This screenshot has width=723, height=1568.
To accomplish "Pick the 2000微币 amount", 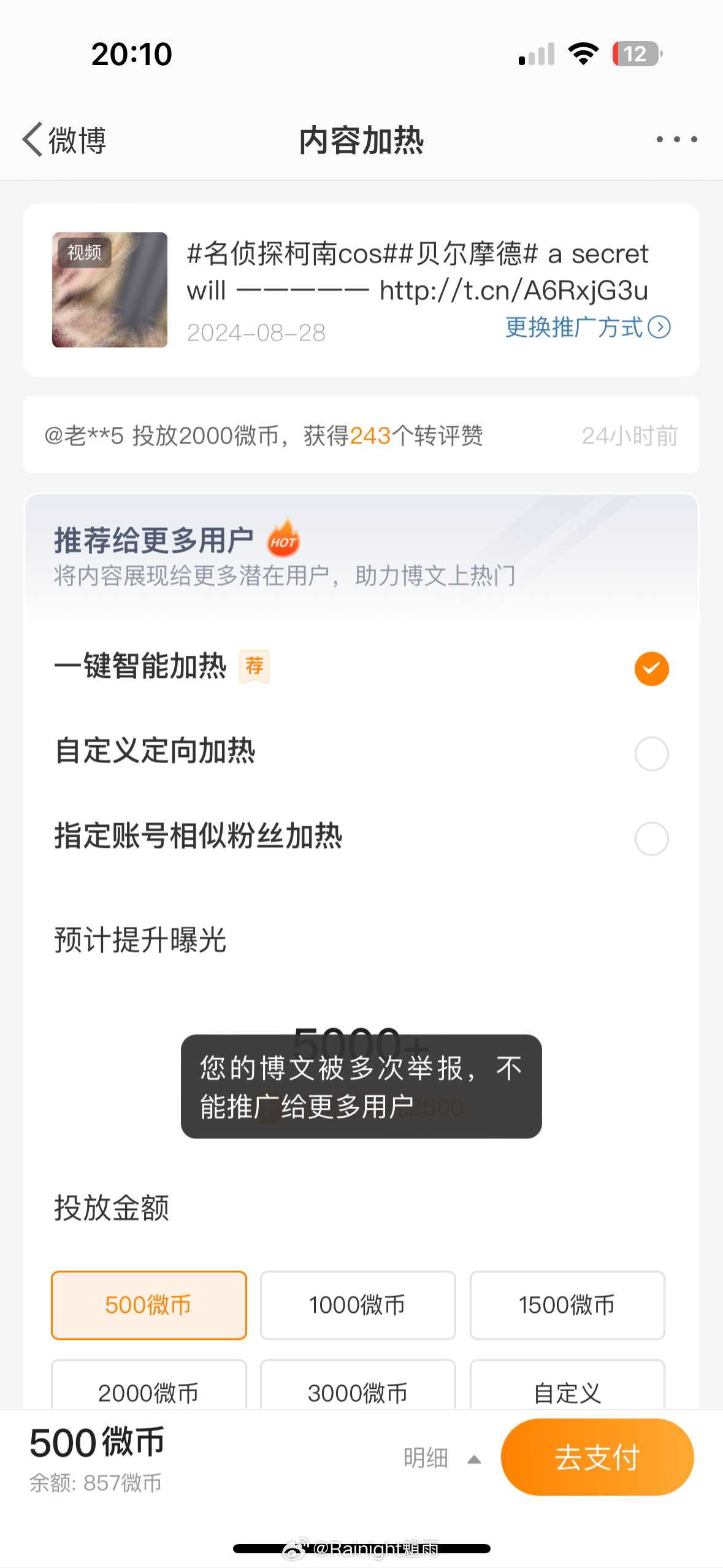I will (149, 1386).
